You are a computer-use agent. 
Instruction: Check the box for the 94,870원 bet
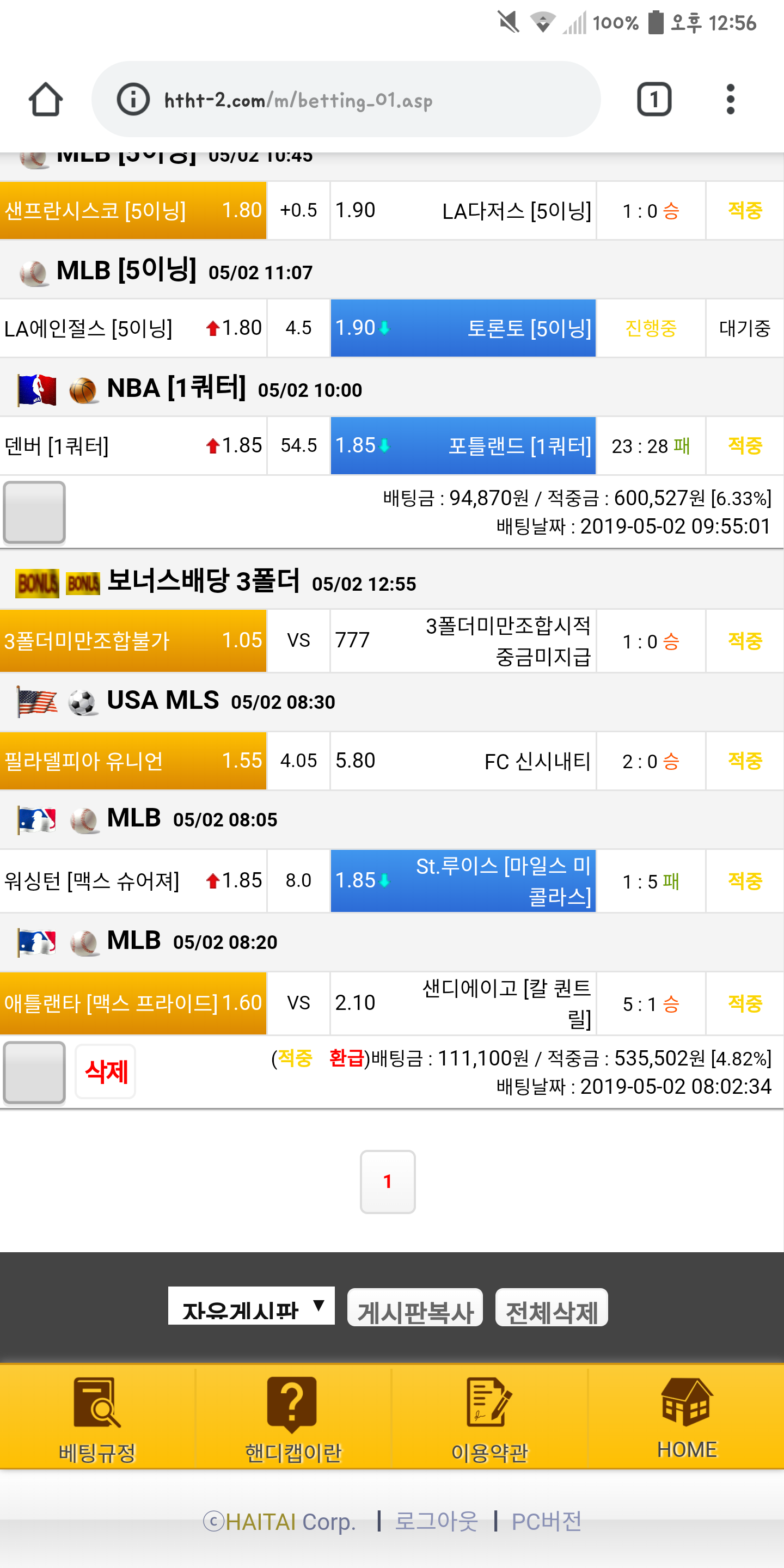[35, 512]
